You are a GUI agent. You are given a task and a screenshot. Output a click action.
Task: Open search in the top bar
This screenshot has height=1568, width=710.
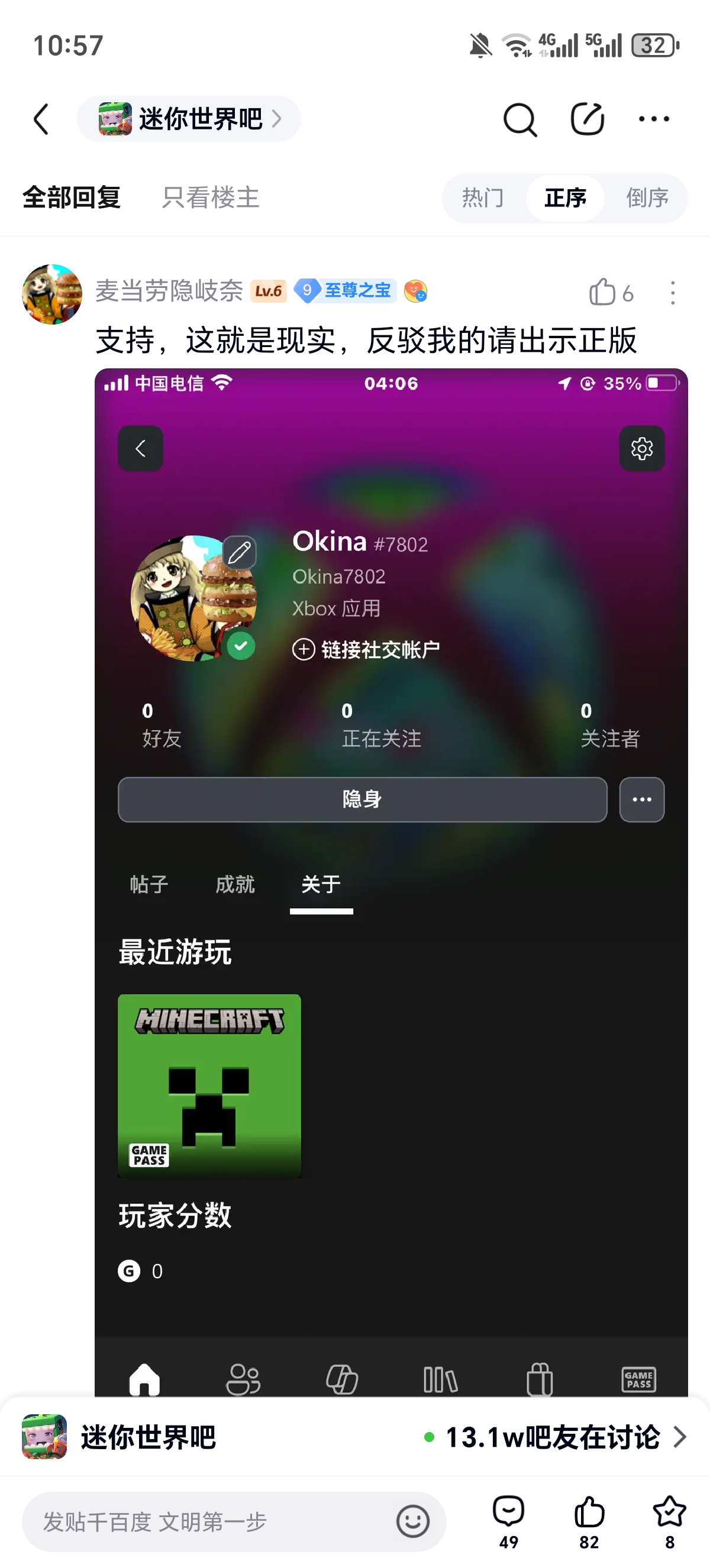[x=519, y=119]
